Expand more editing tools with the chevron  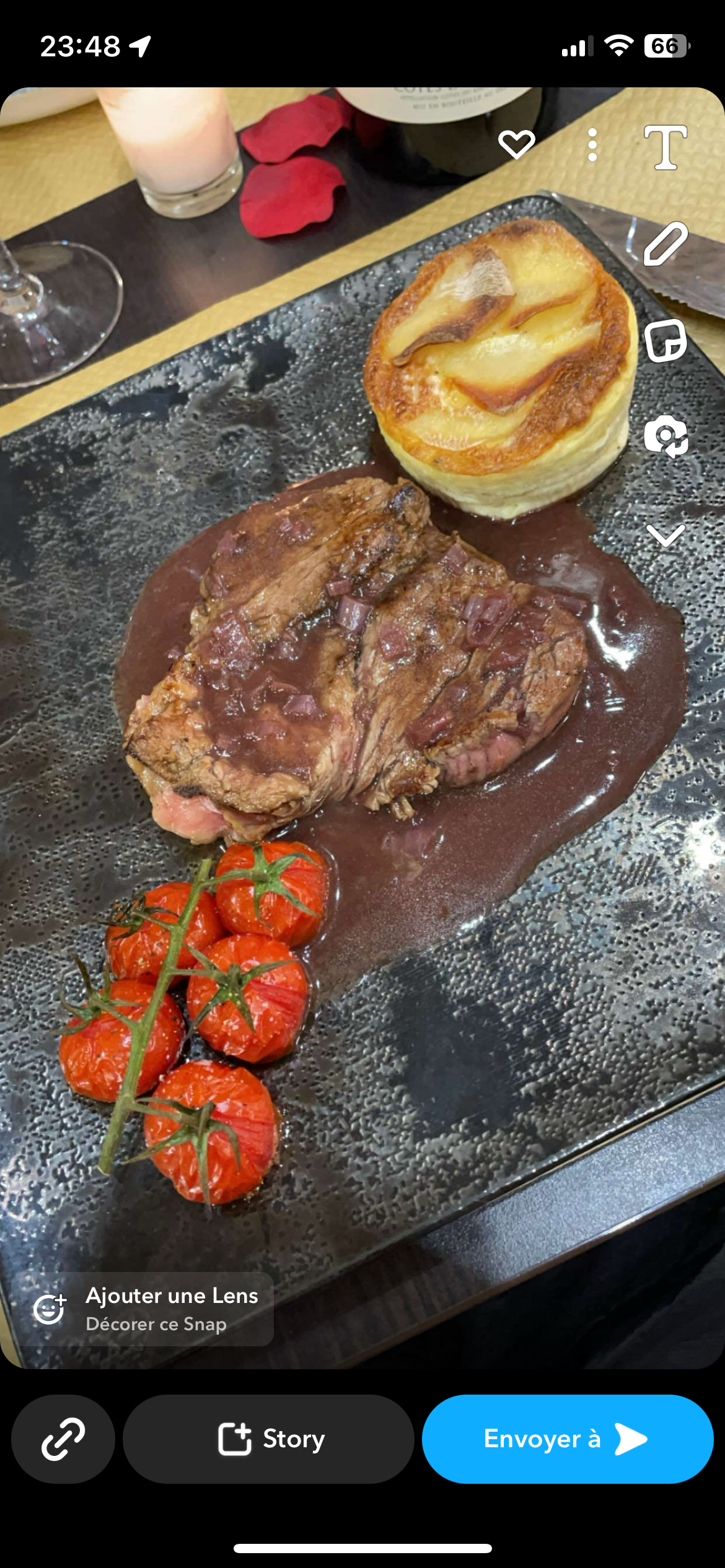[x=666, y=535]
